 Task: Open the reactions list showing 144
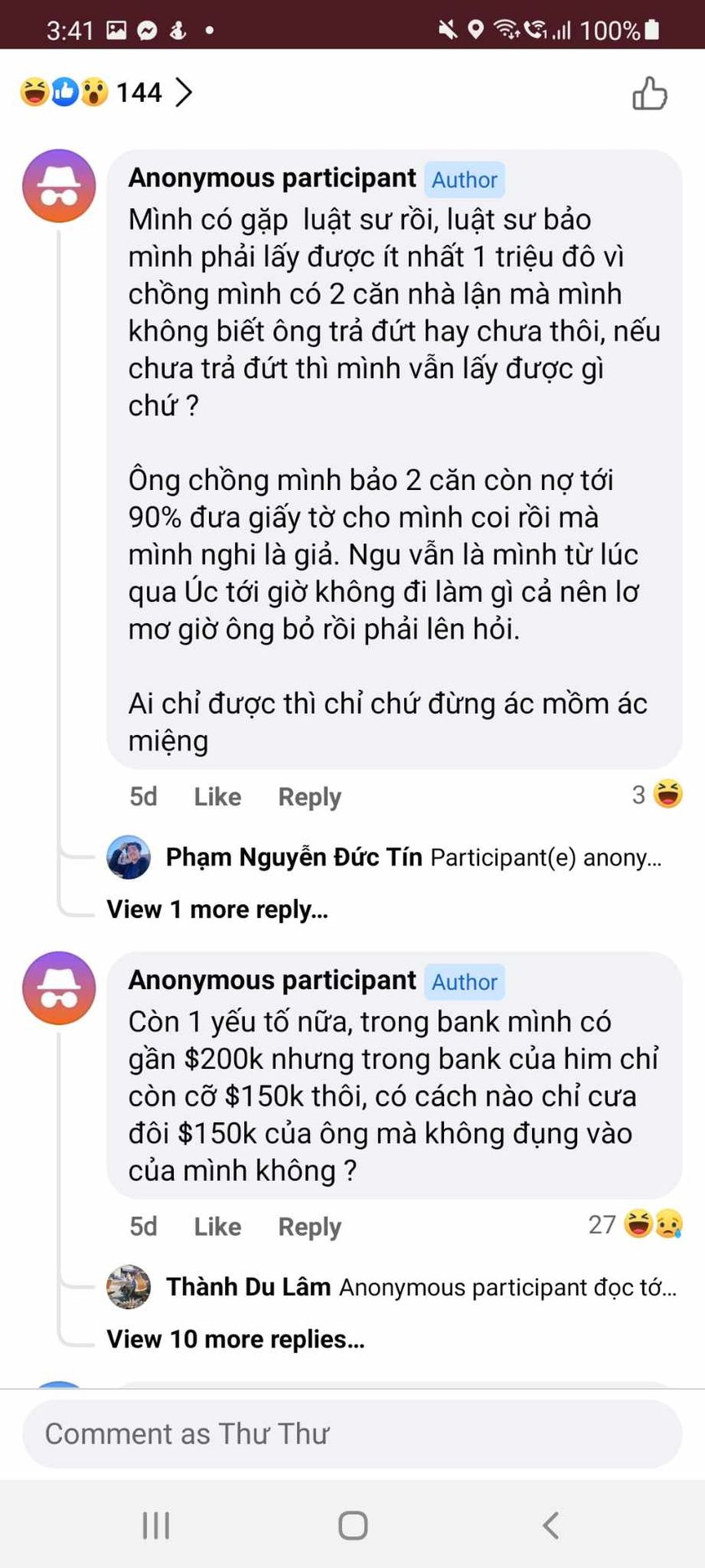coord(106,92)
